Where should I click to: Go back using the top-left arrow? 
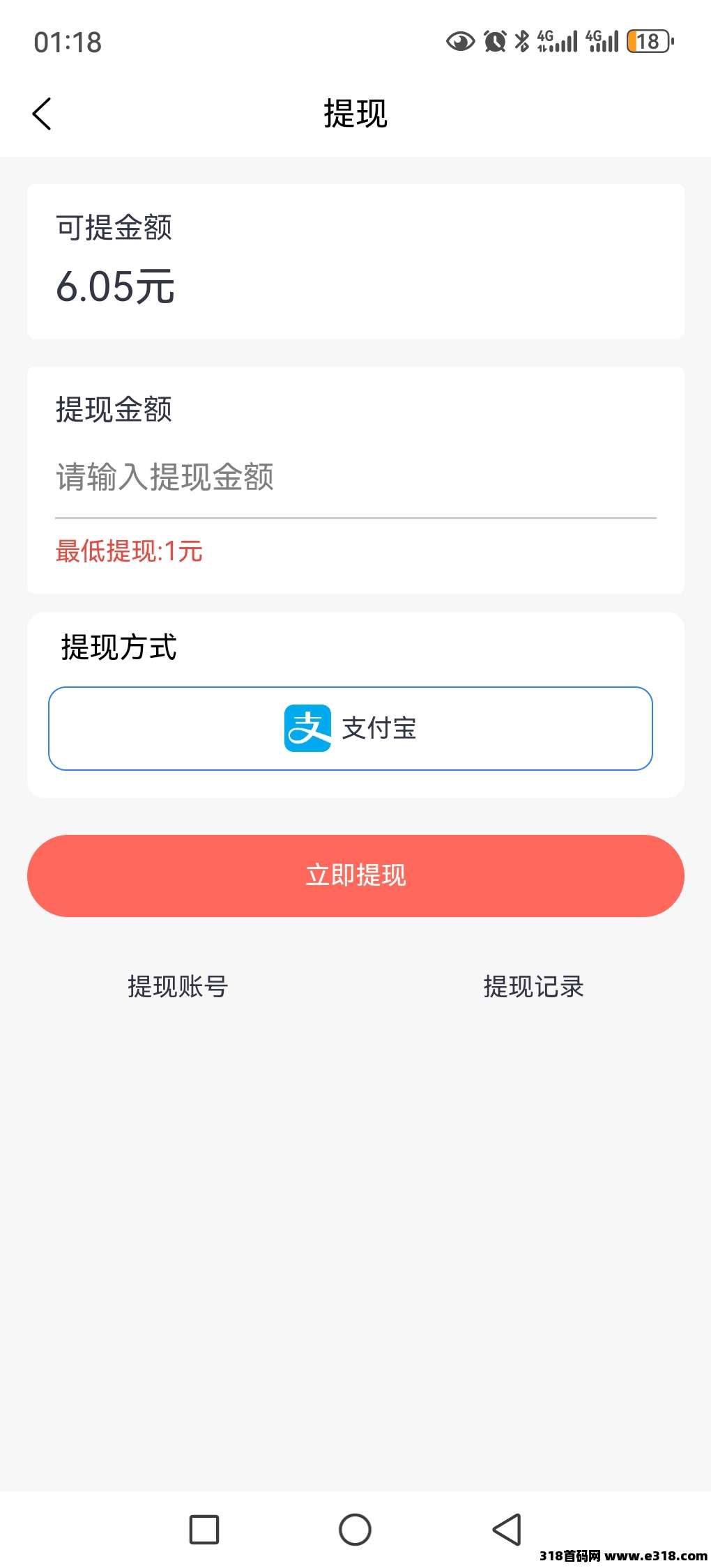[42, 114]
